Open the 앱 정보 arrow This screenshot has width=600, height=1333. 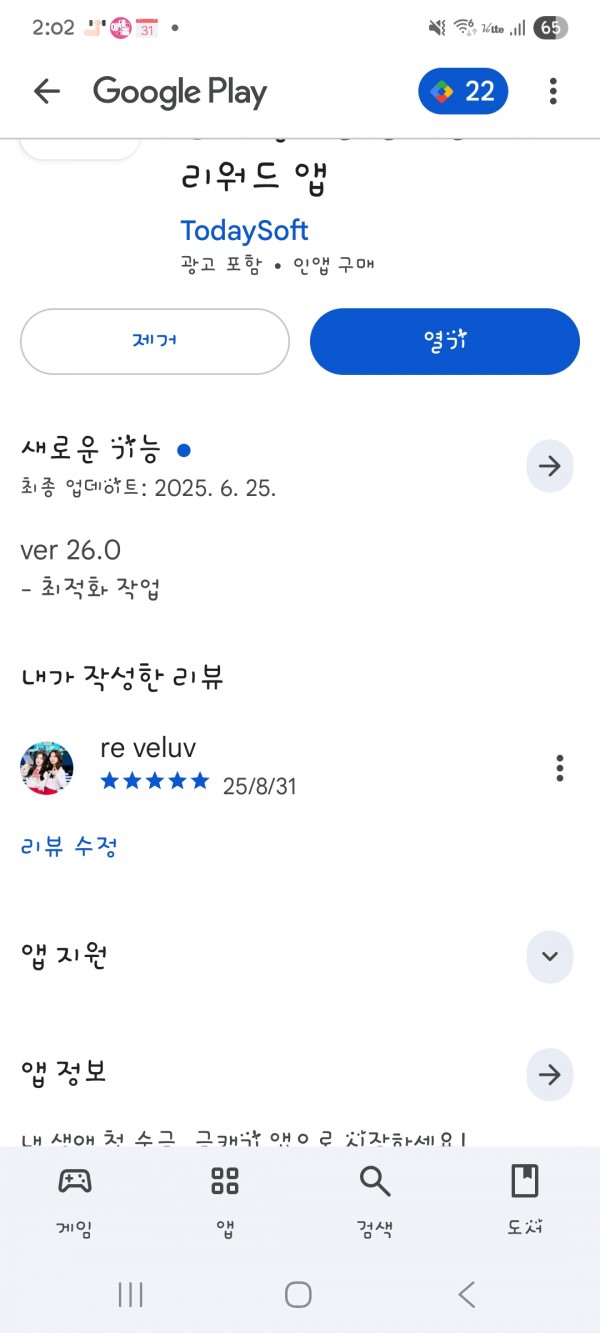click(549, 1074)
